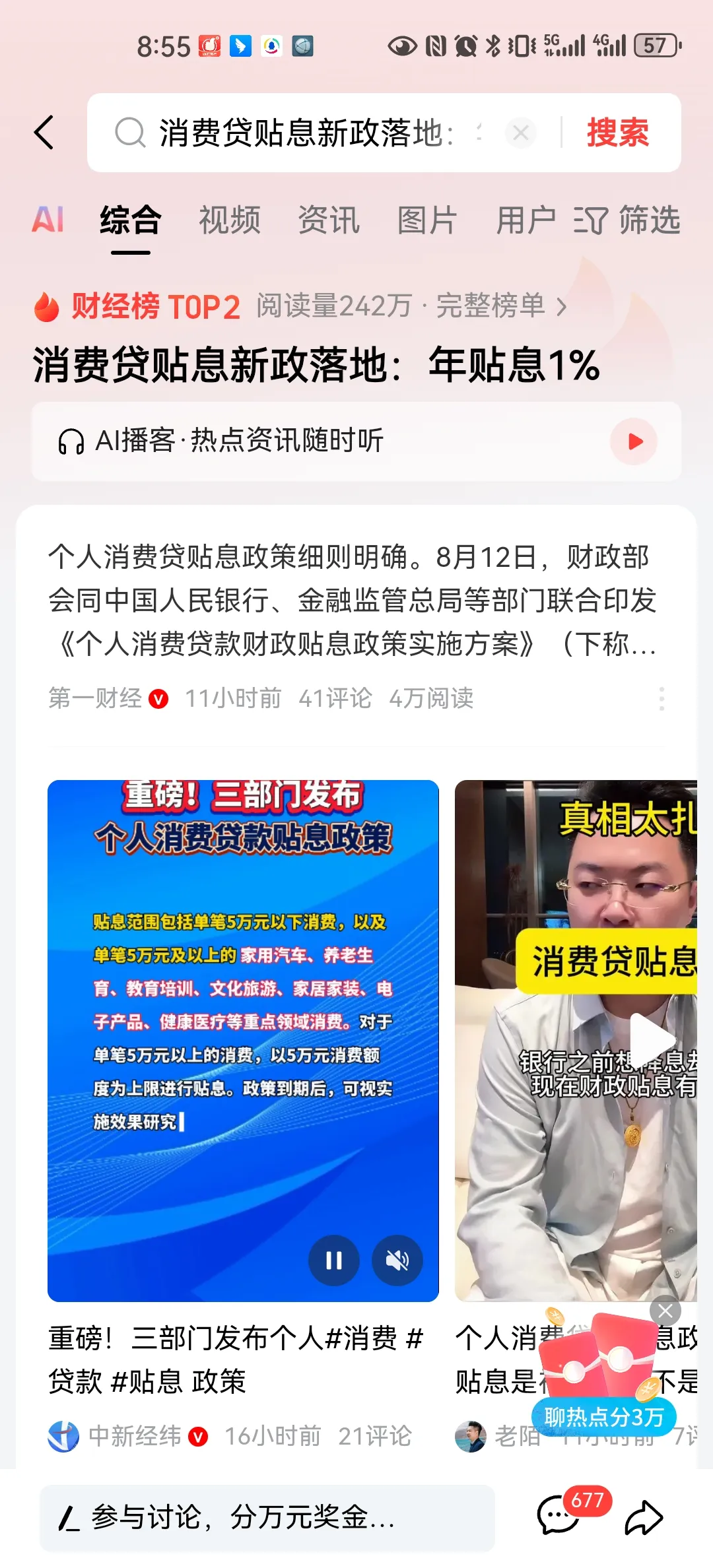Open the three-dot menu on 第一财经 article
The width and height of the screenshot is (713, 1568).
tap(662, 698)
